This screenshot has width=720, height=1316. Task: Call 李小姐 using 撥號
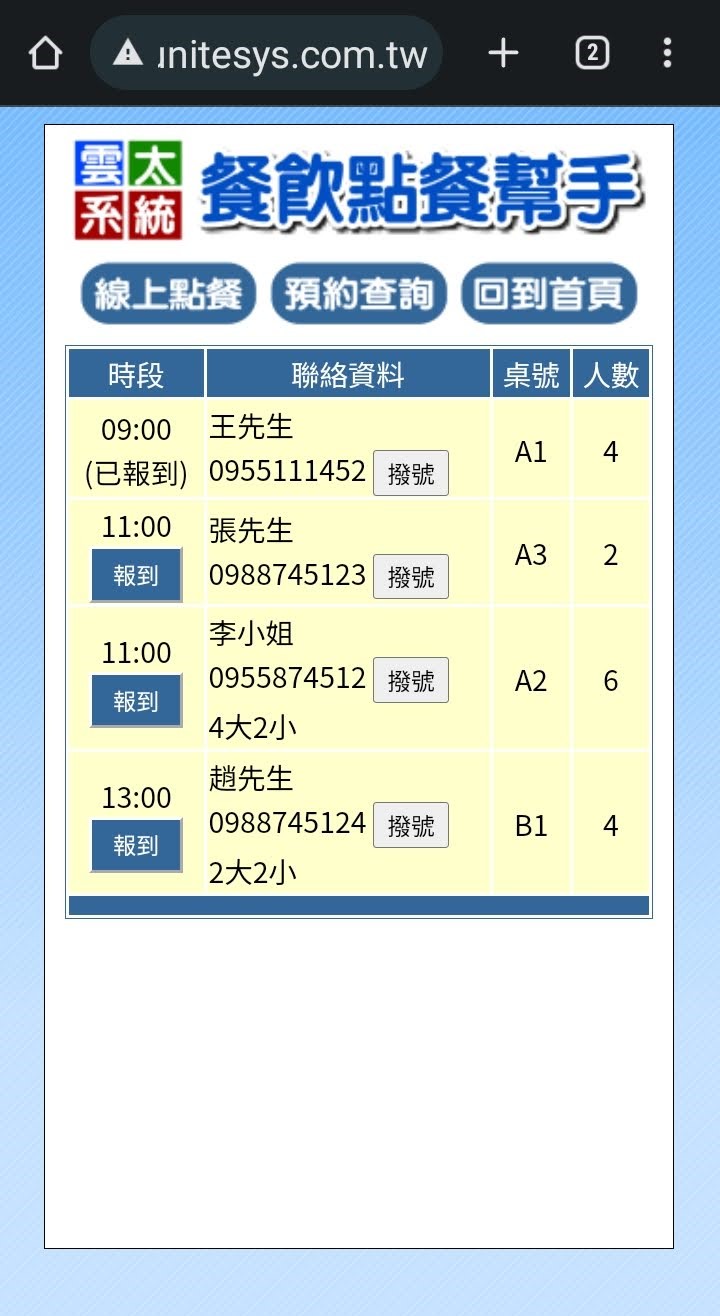pyautogui.click(x=411, y=680)
